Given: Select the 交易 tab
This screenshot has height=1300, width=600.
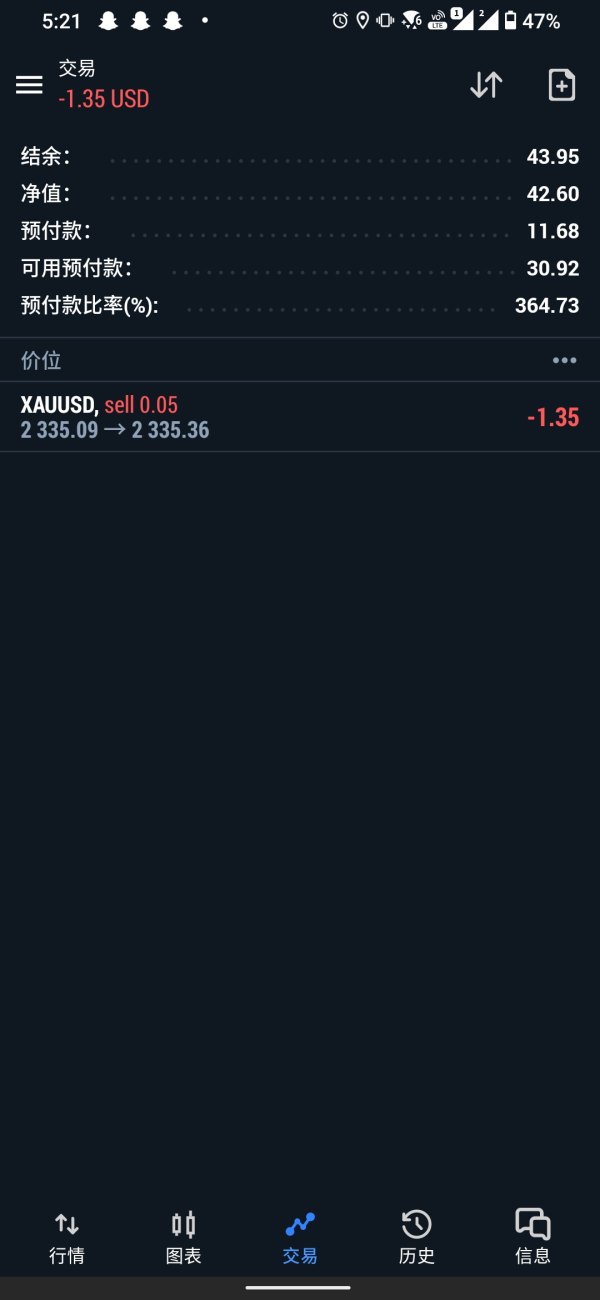Looking at the screenshot, I should pos(300,1237).
